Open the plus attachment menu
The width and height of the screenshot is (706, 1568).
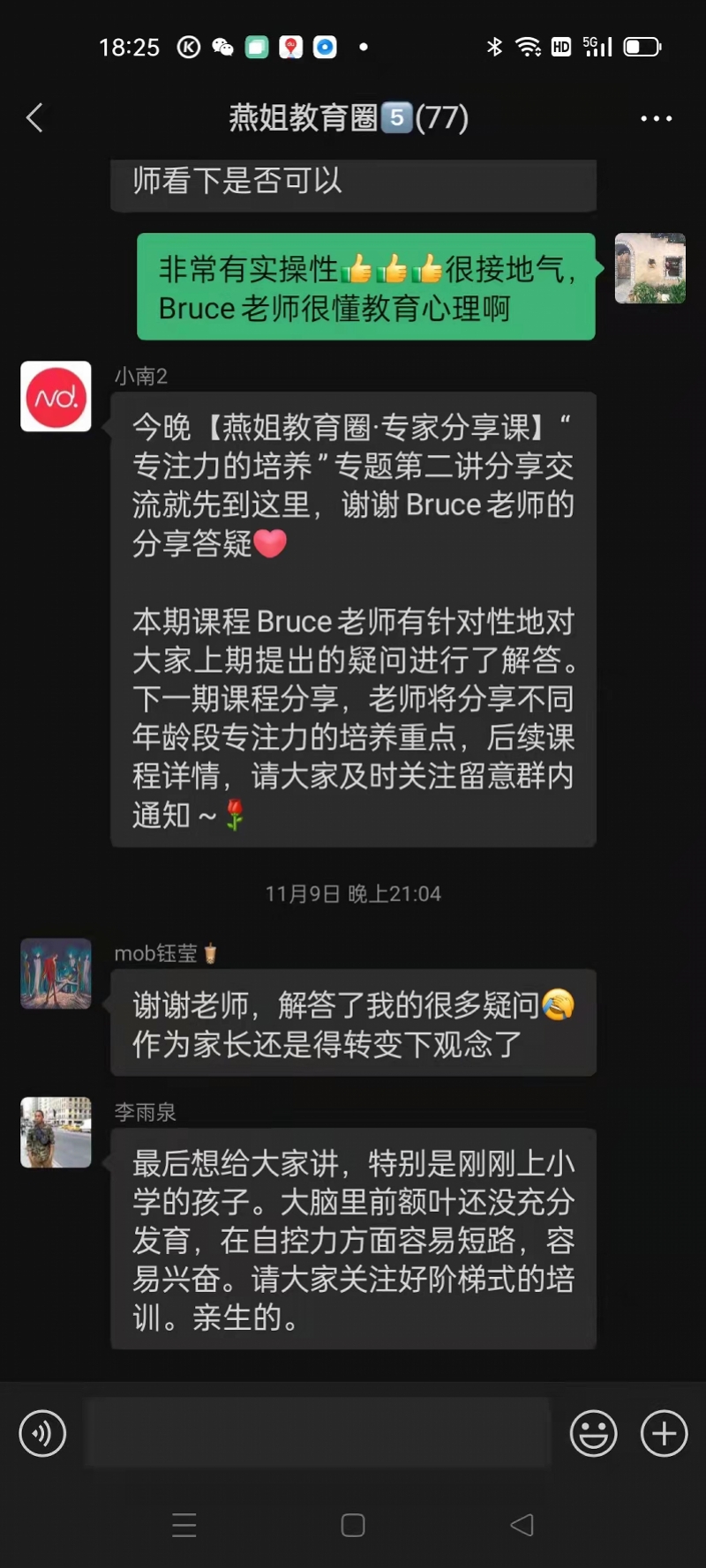664,1433
